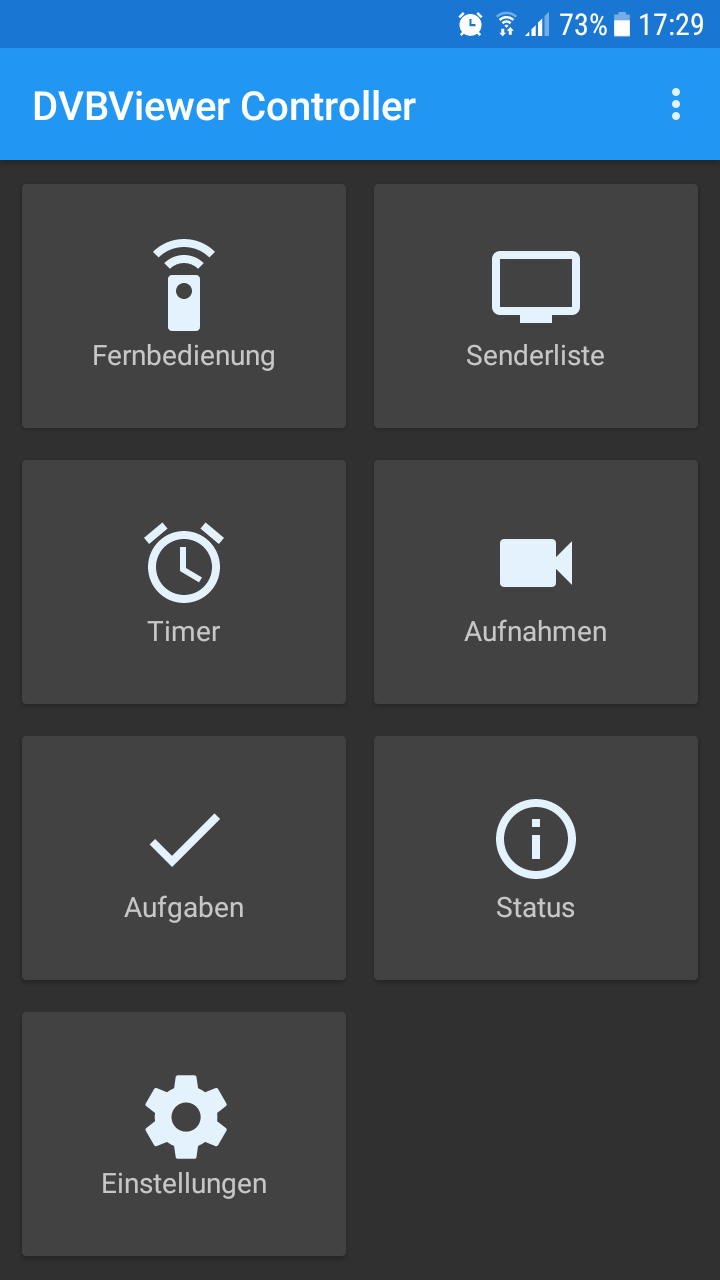
Task: Open the Fernbedienung remote control tile
Action: (x=184, y=306)
